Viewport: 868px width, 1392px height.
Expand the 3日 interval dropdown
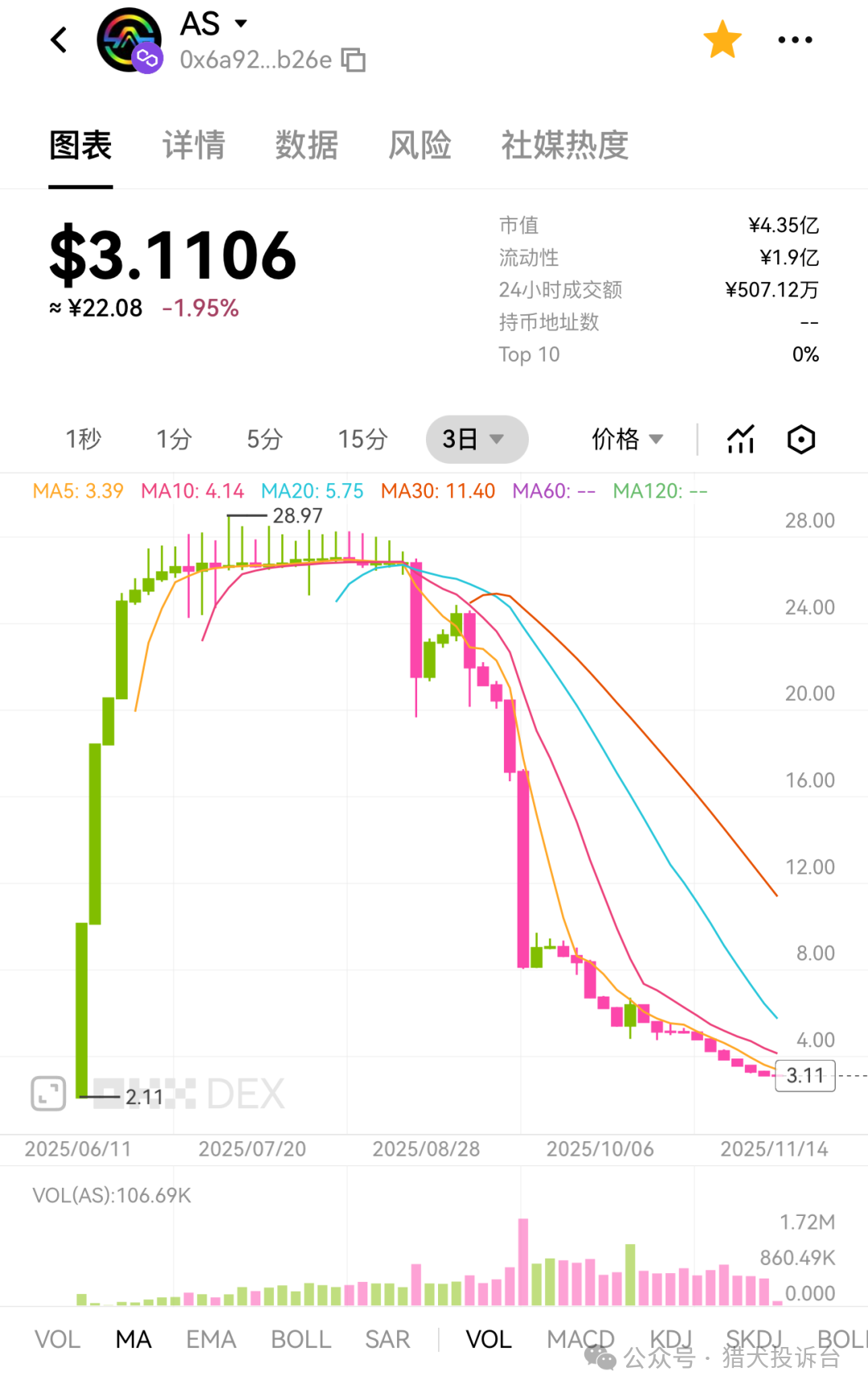click(x=476, y=439)
